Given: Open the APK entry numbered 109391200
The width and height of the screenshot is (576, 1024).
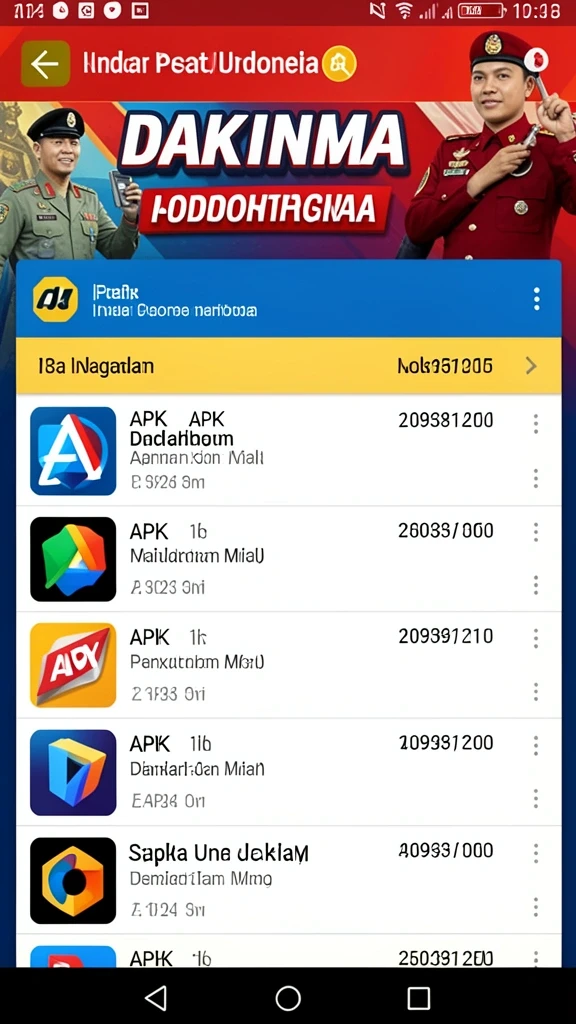Looking at the screenshot, I should click(x=288, y=773).
